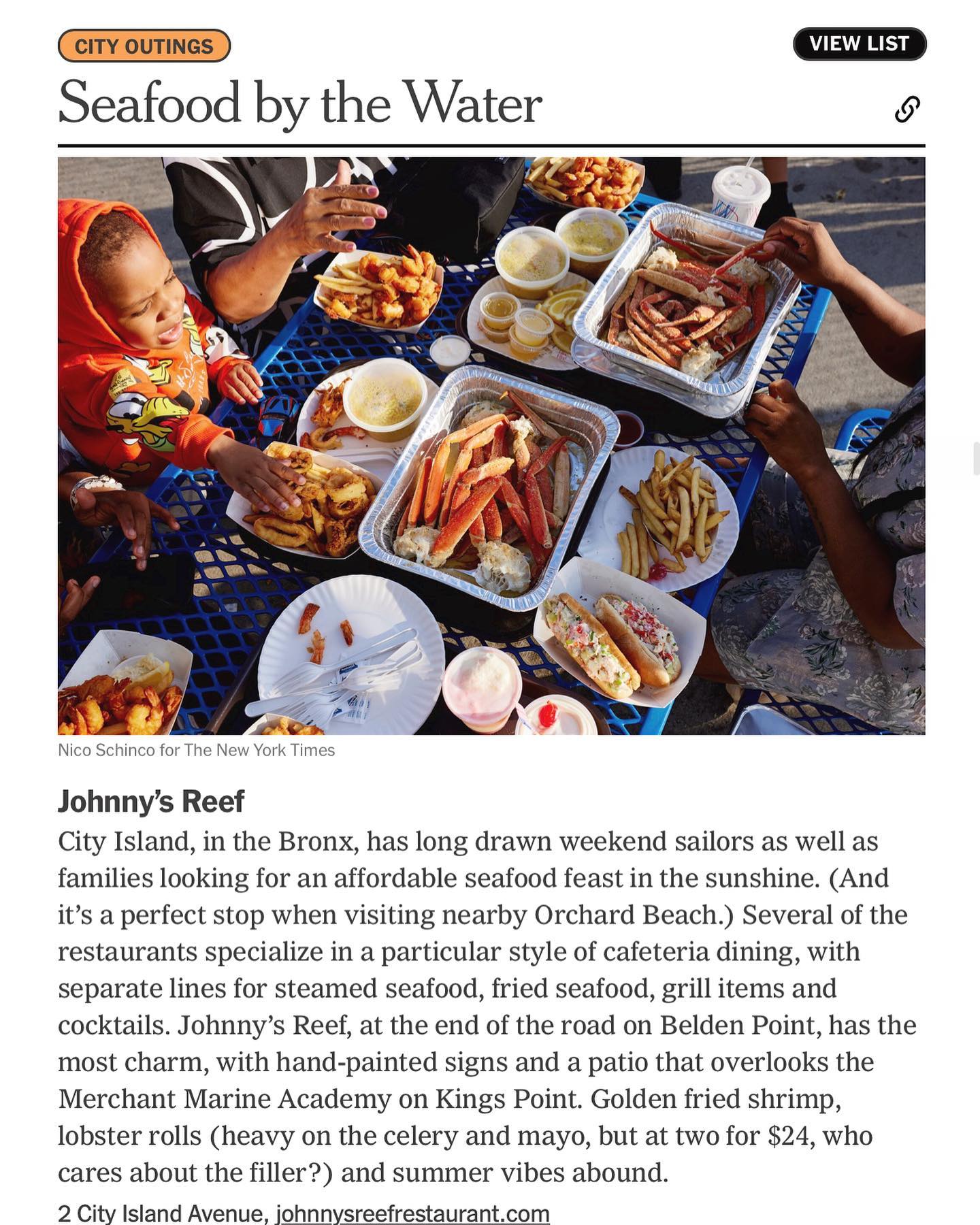
Task: Open the johnnysreefrestaurant.com link
Action: click(x=412, y=1213)
